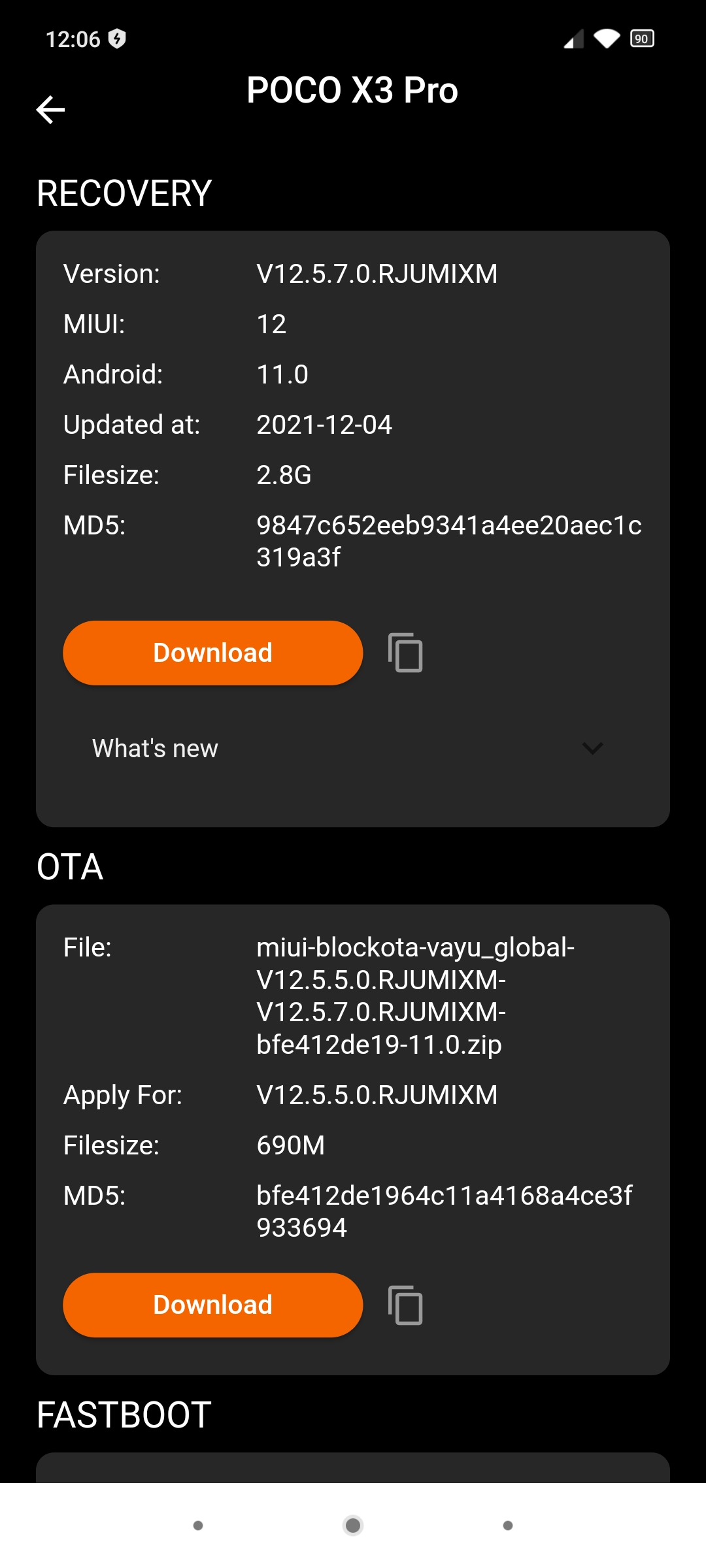
Task: Go back with the top arrow
Action: click(x=50, y=109)
